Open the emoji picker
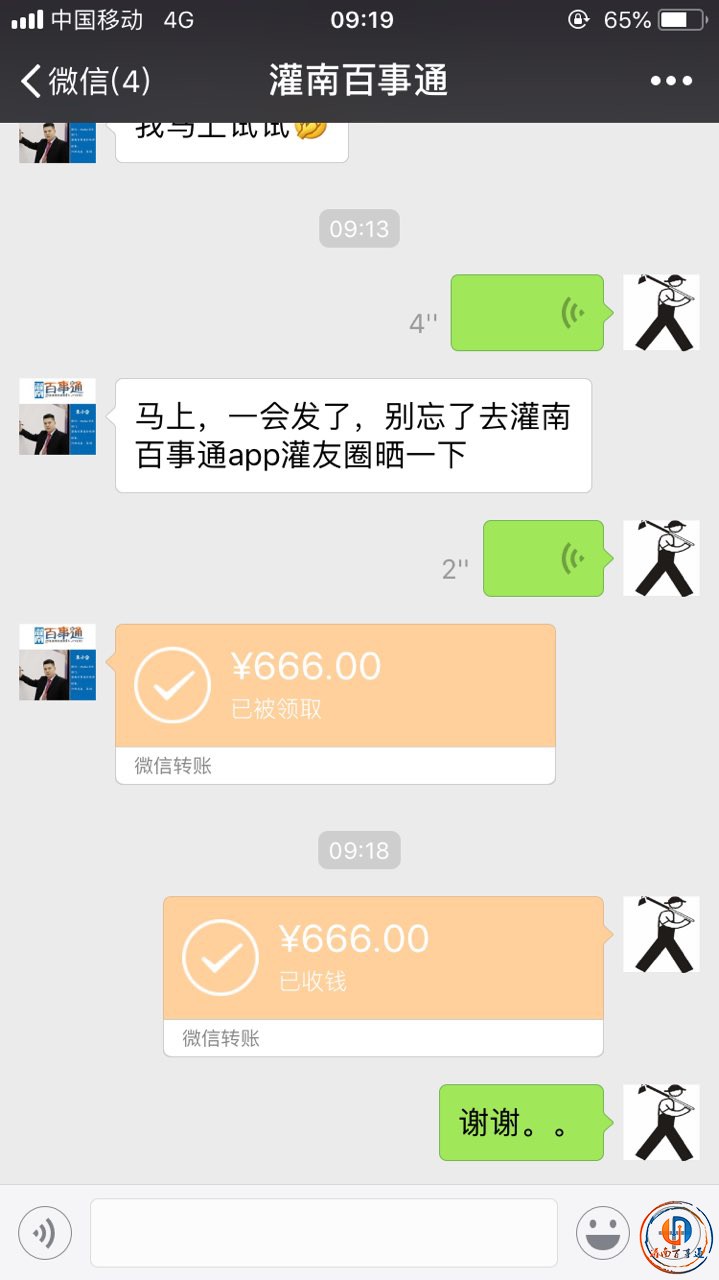This screenshot has width=719, height=1280. 603,1232
